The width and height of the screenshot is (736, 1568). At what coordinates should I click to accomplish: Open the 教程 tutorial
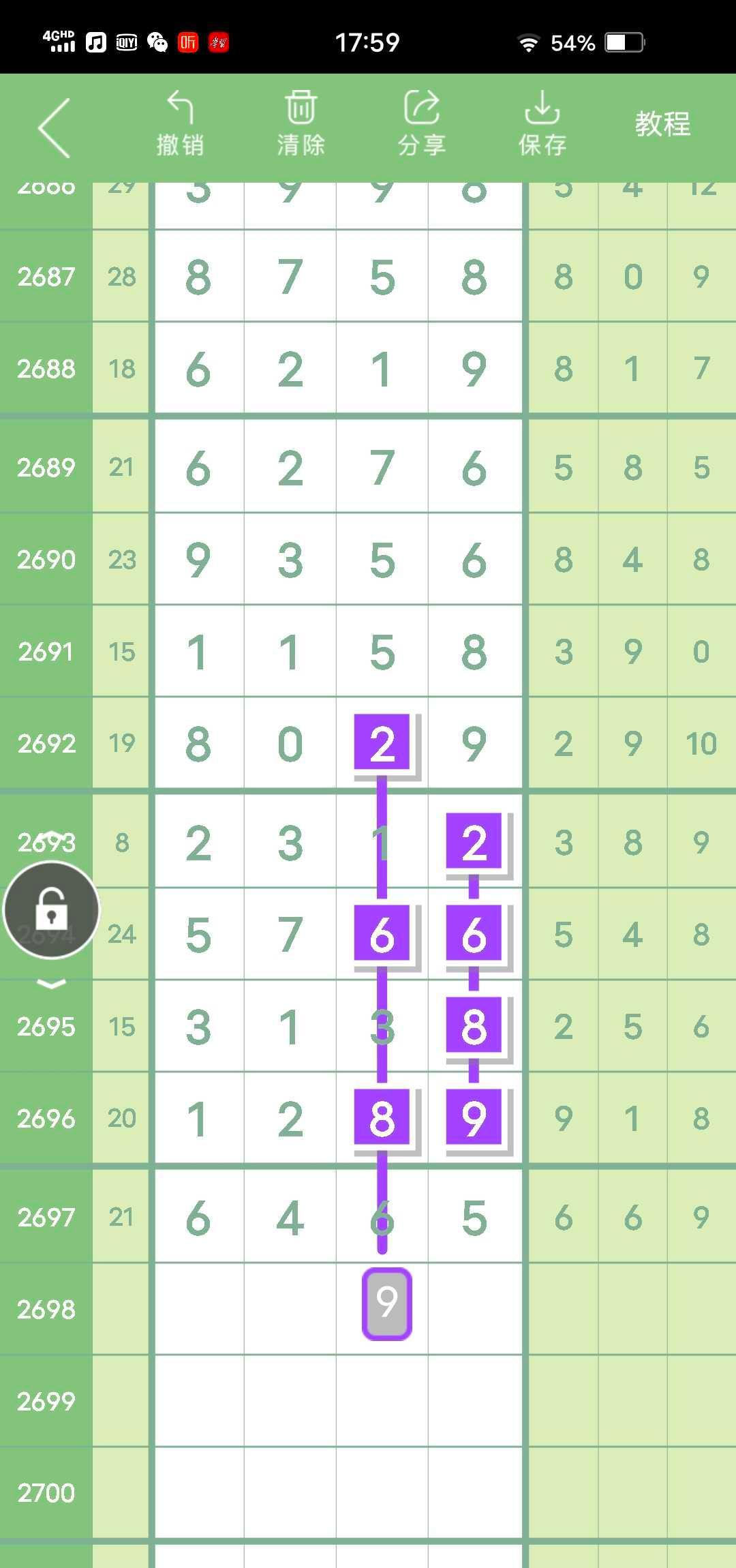click(x=662, y=124)
